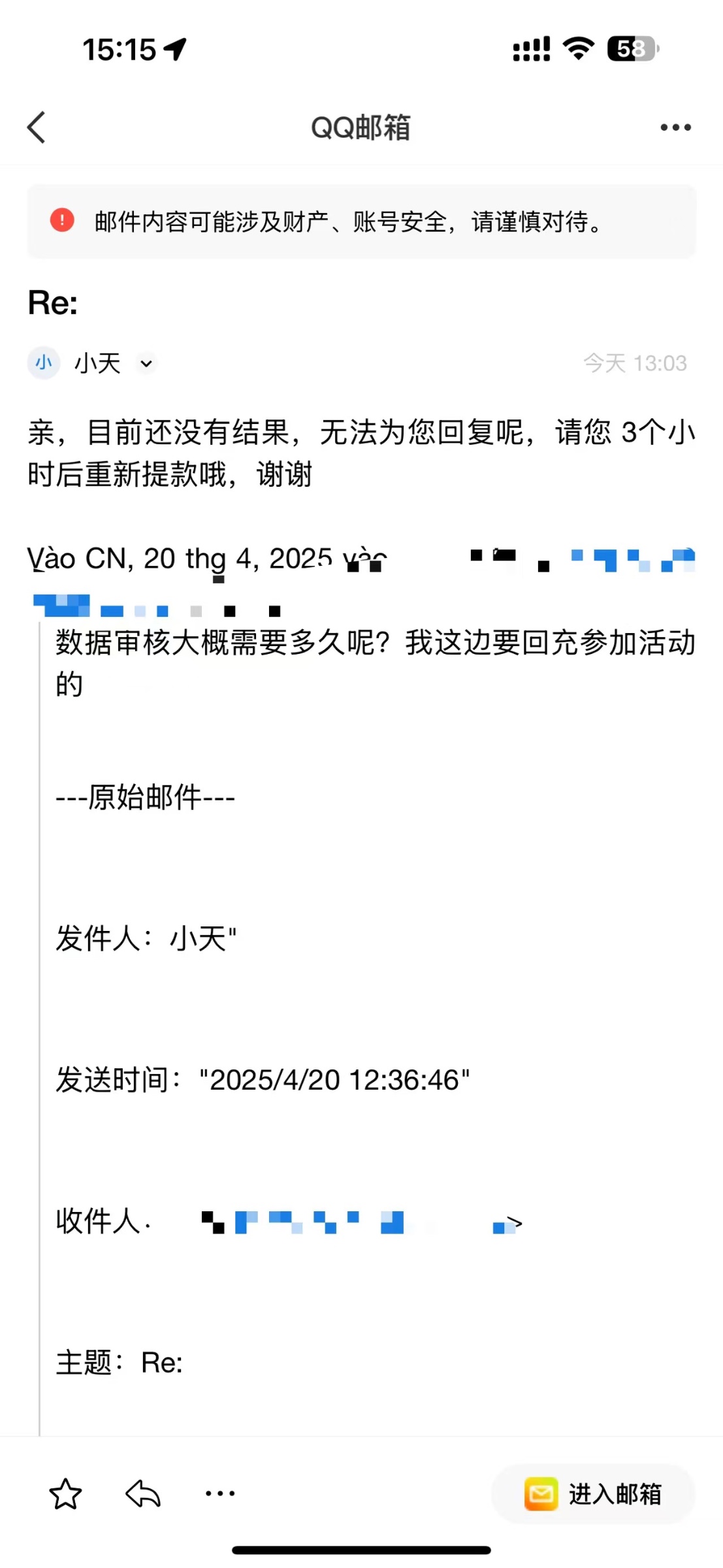Viewport: 723px width, 1568px height.
Task: Go back using the top-left arrow
Action: point(37,127)
